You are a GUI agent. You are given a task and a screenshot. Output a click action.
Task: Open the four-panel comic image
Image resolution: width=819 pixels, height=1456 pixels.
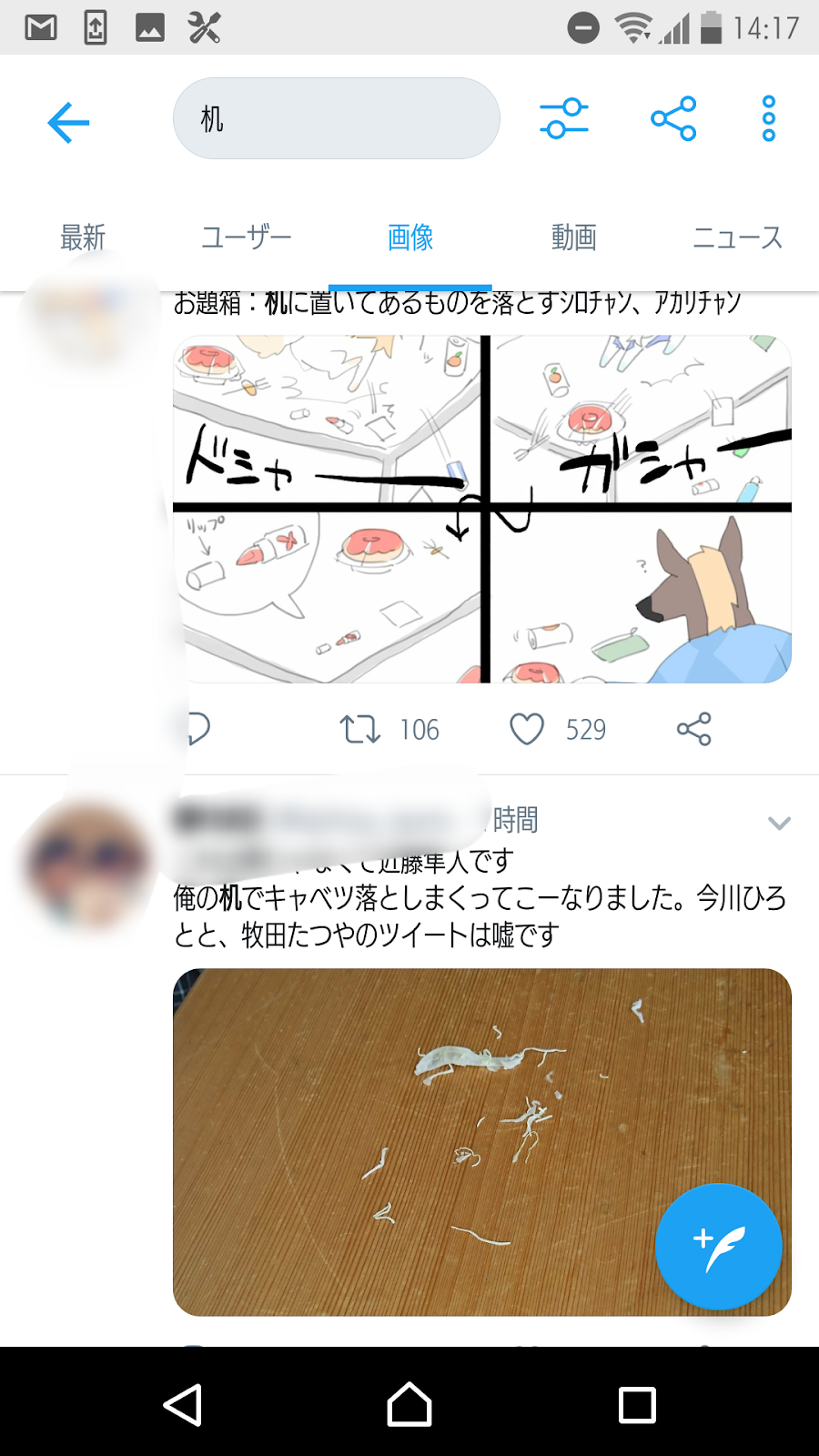[x=481, y=509]
